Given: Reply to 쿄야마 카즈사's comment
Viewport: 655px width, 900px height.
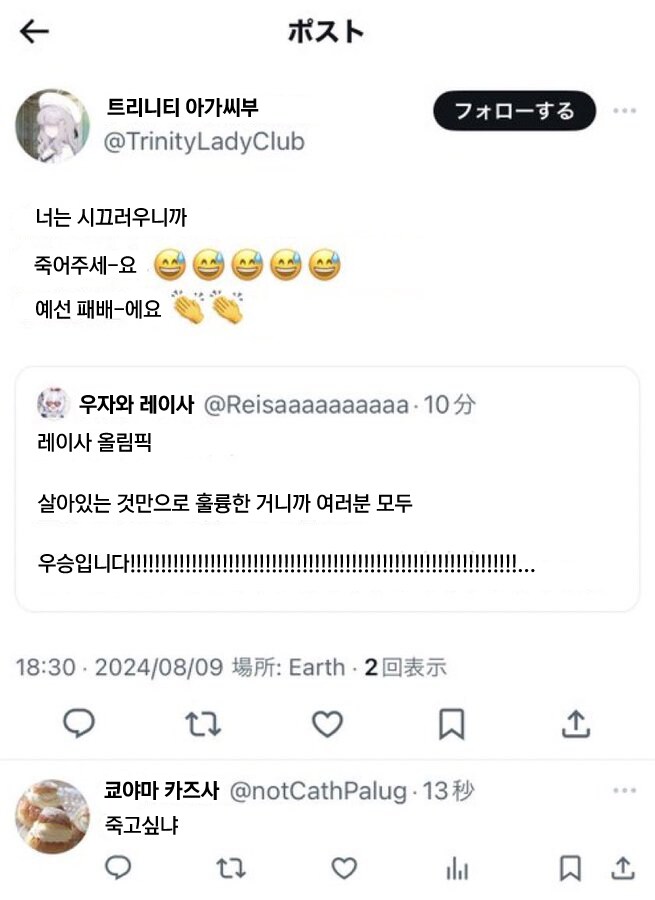Looking at the screenshot, I should (119, 868).
